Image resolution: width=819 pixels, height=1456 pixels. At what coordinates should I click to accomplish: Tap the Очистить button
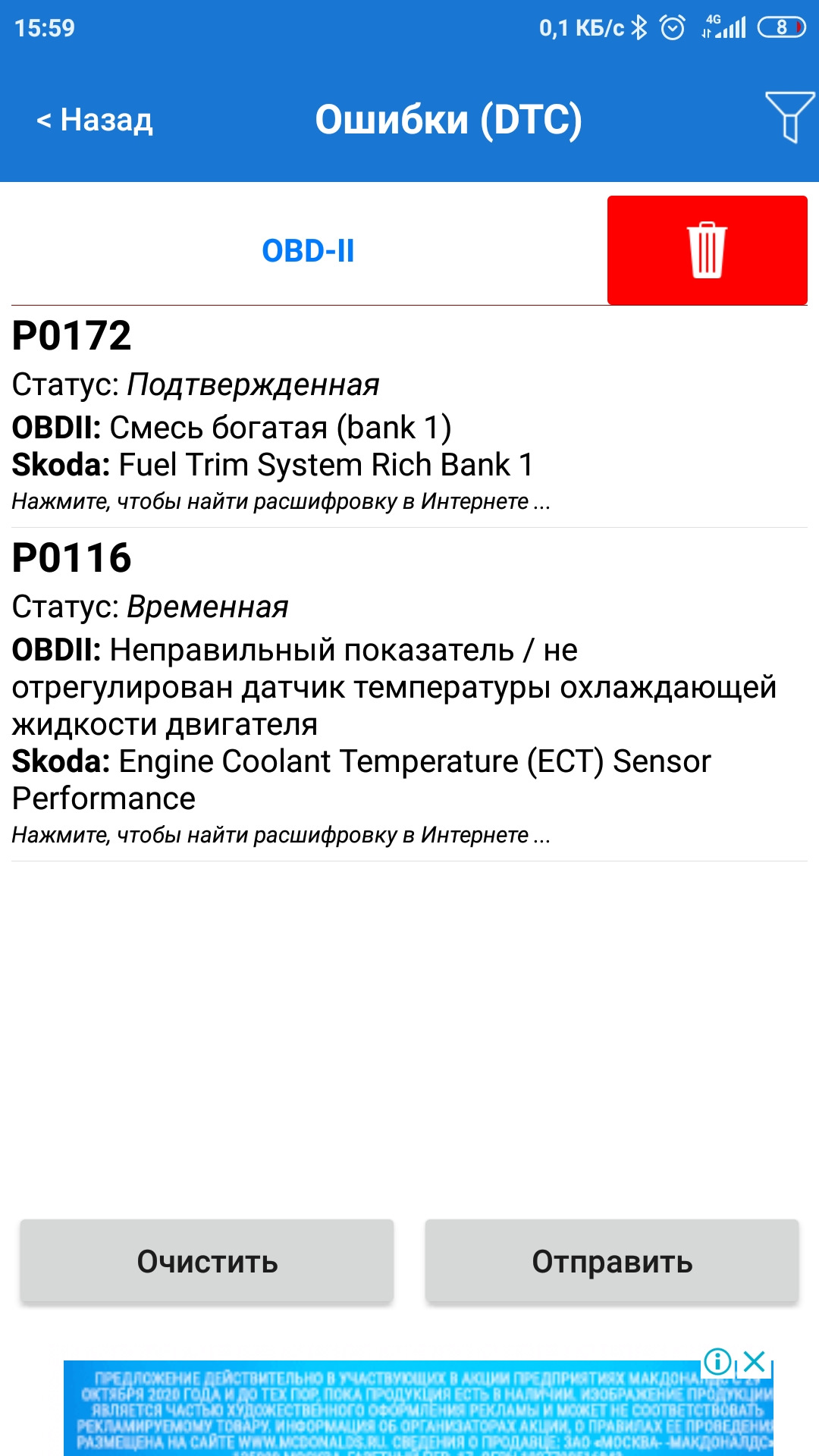(207, 1262)
